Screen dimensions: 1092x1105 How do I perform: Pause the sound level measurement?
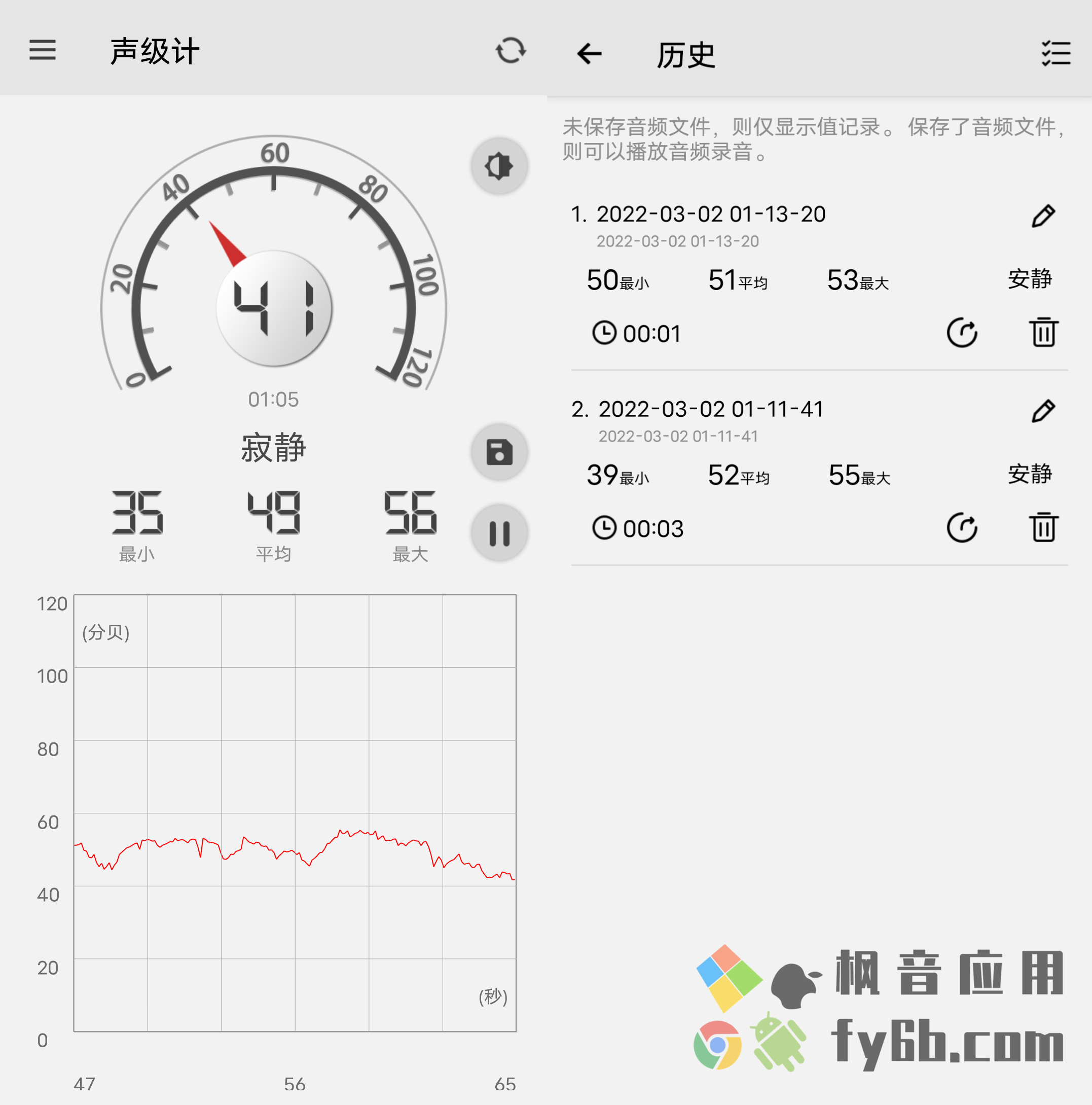coord(499,533)
